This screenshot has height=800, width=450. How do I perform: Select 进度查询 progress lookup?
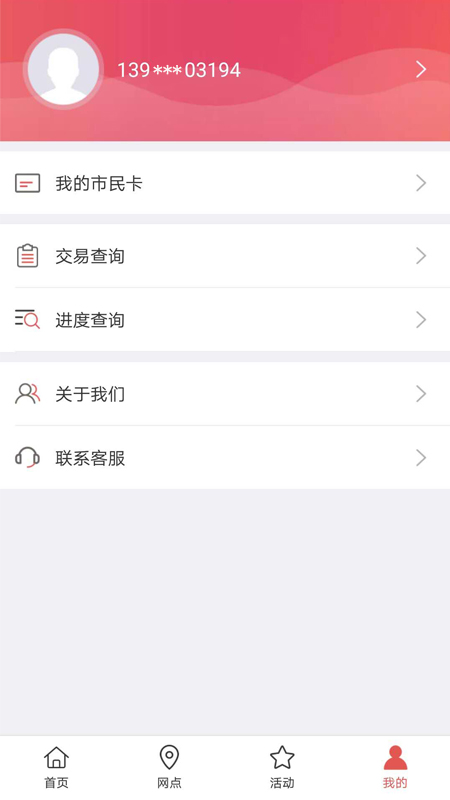pos(225,320)
